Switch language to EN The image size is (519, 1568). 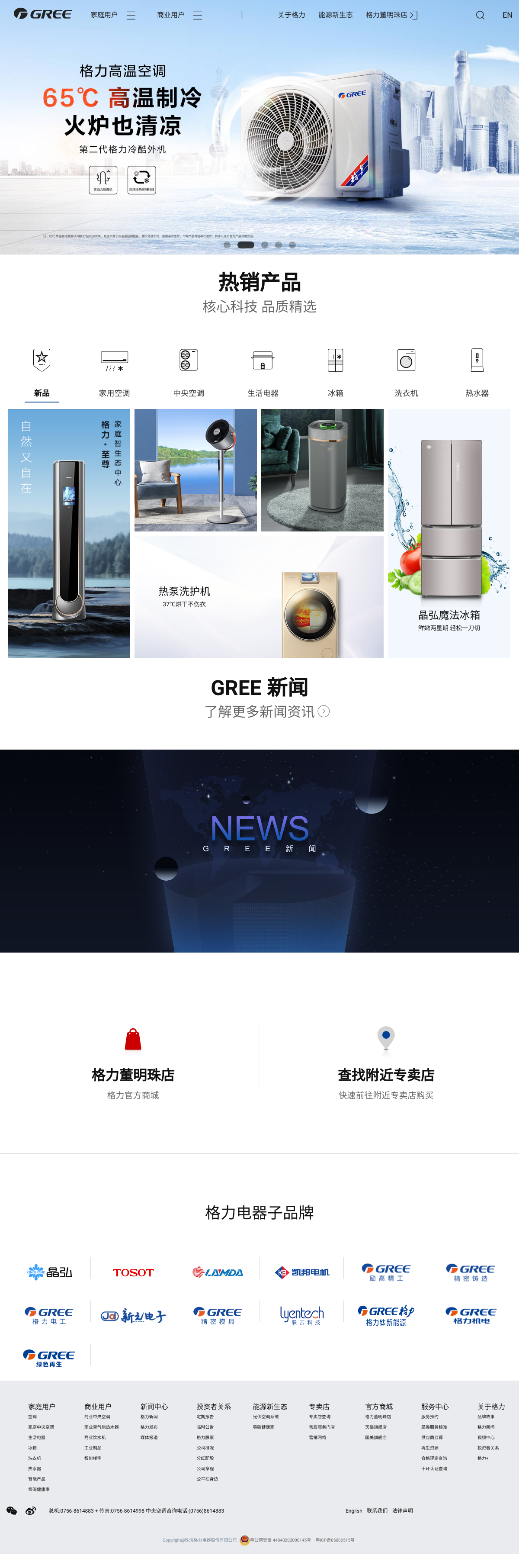(507, 15)
